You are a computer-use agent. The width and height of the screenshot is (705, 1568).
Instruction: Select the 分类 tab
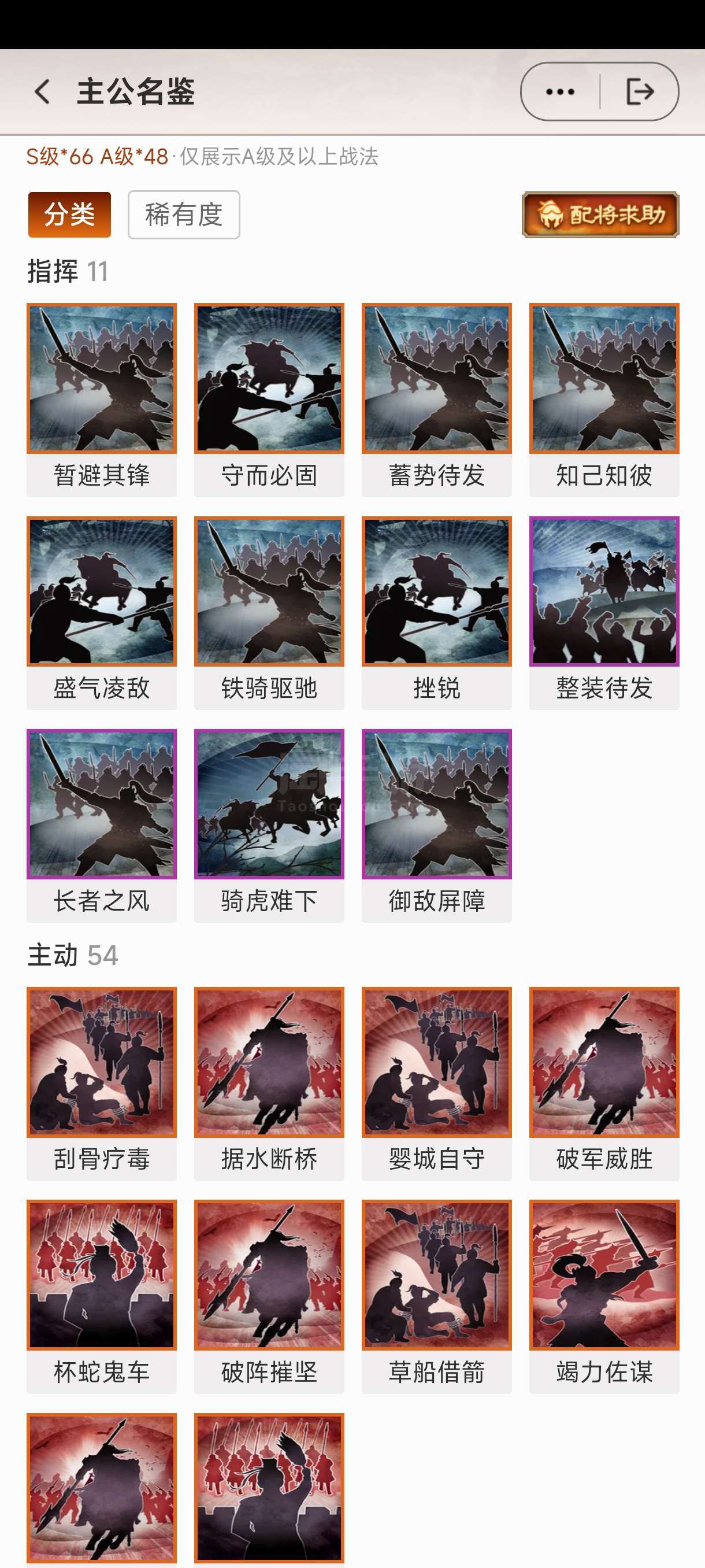click(x=69, y=215)
